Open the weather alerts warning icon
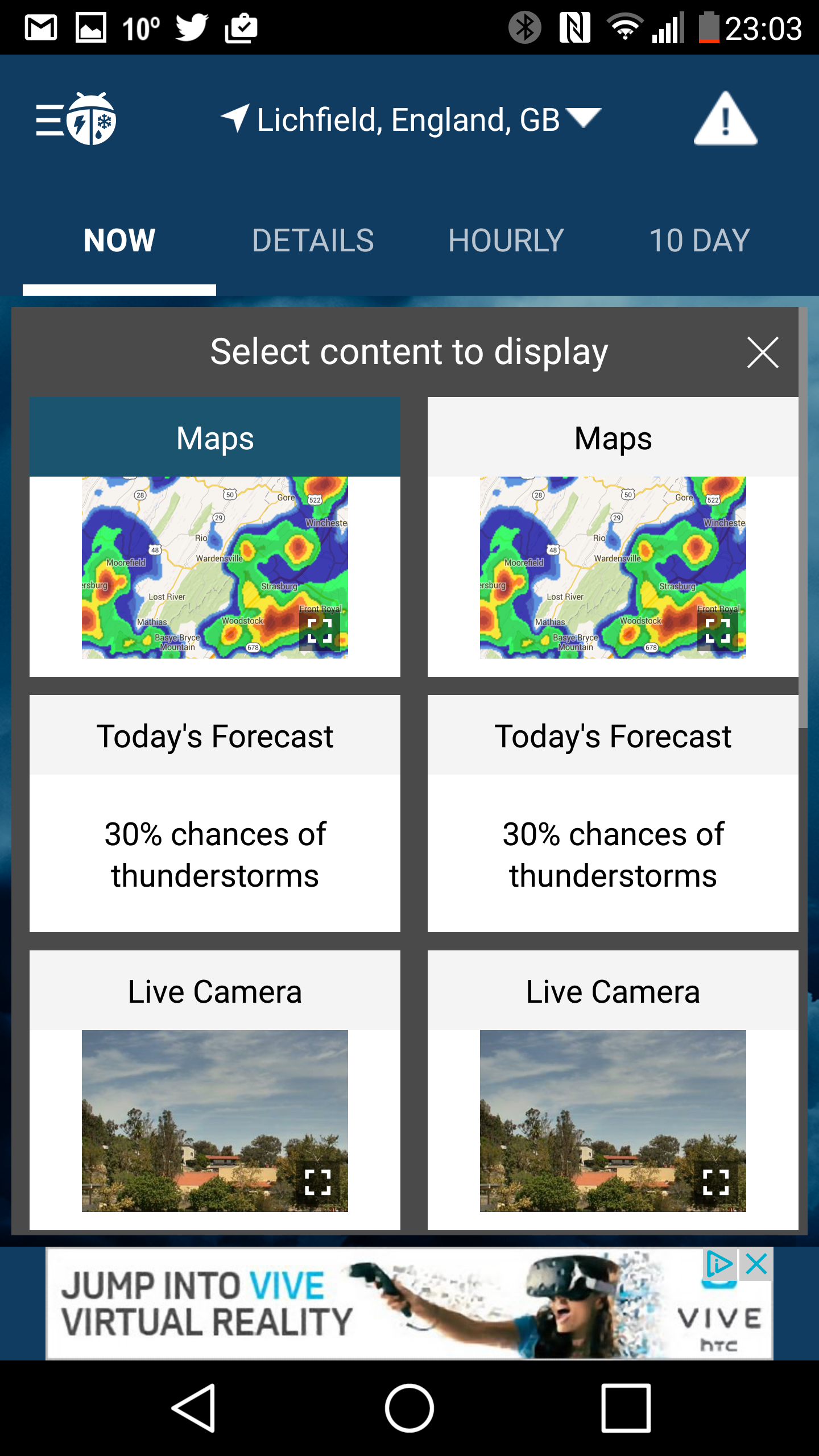819x1456 pixels. pos(725,118)
